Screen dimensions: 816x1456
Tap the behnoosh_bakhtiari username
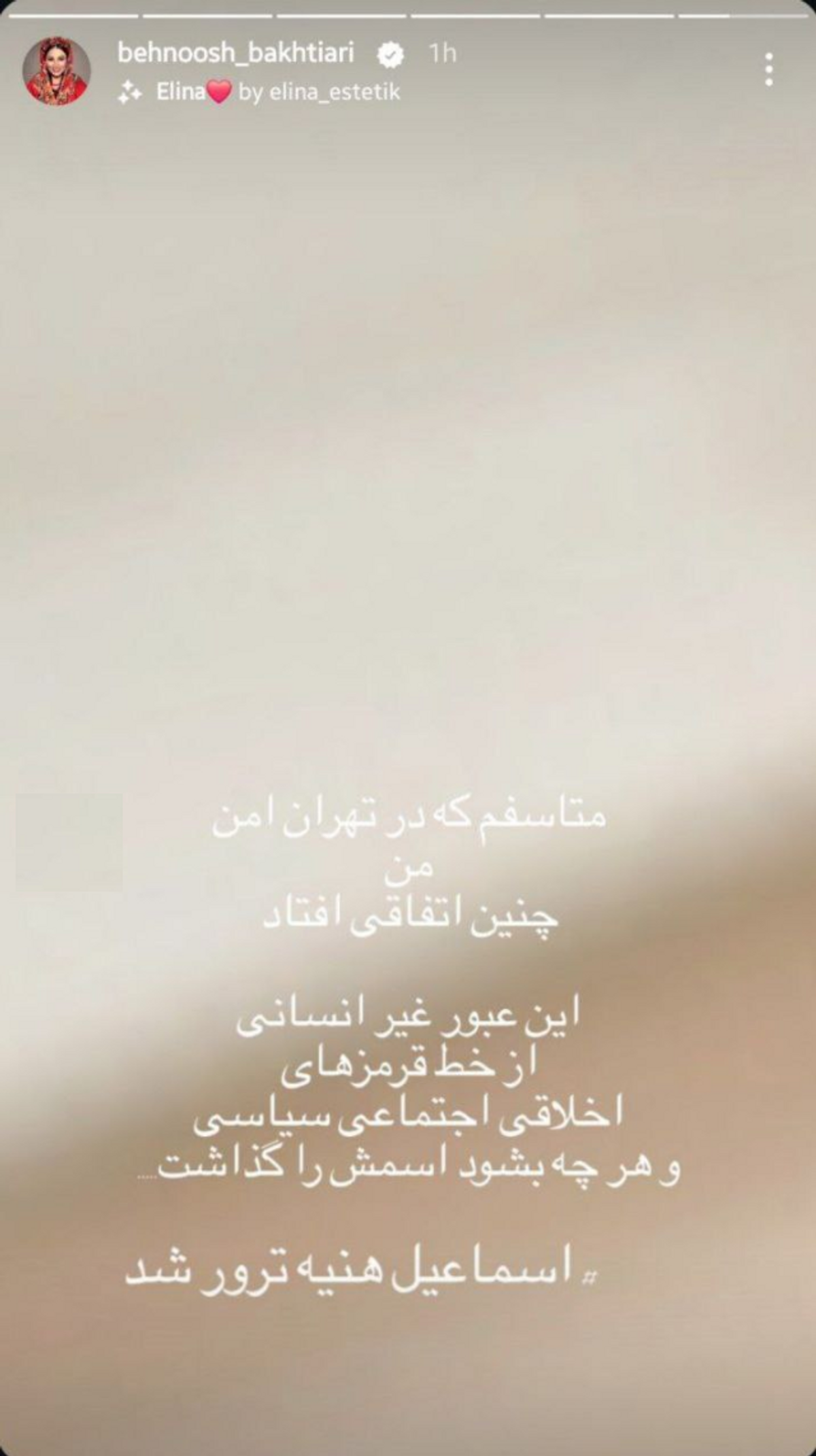pyautogui.click(x=236, y=53)
